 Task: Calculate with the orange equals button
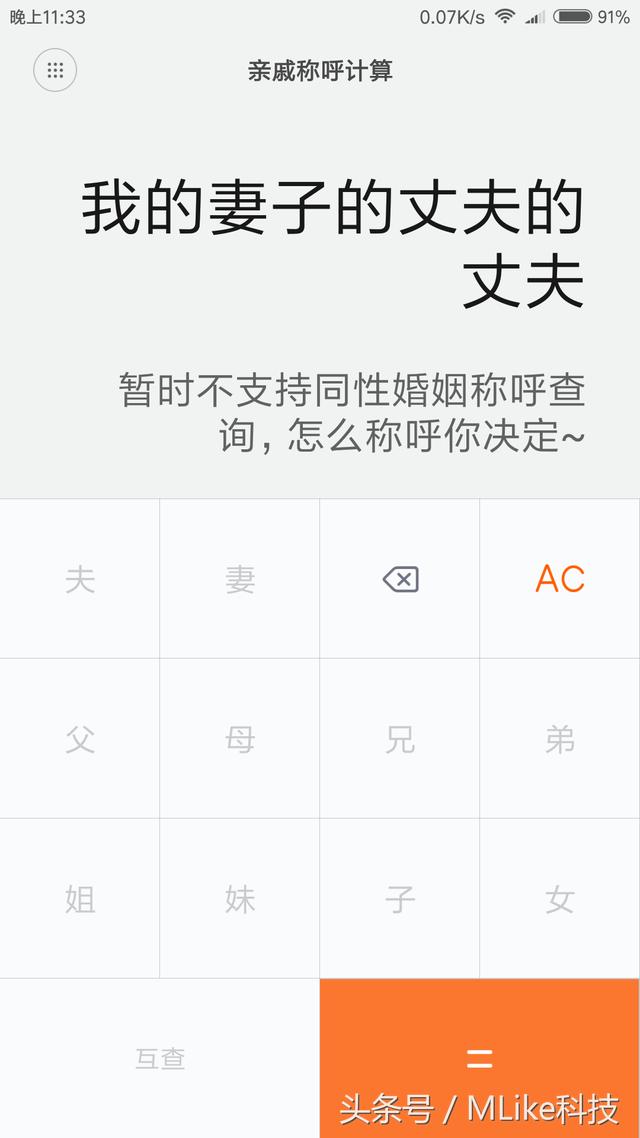coord(480,1058)
